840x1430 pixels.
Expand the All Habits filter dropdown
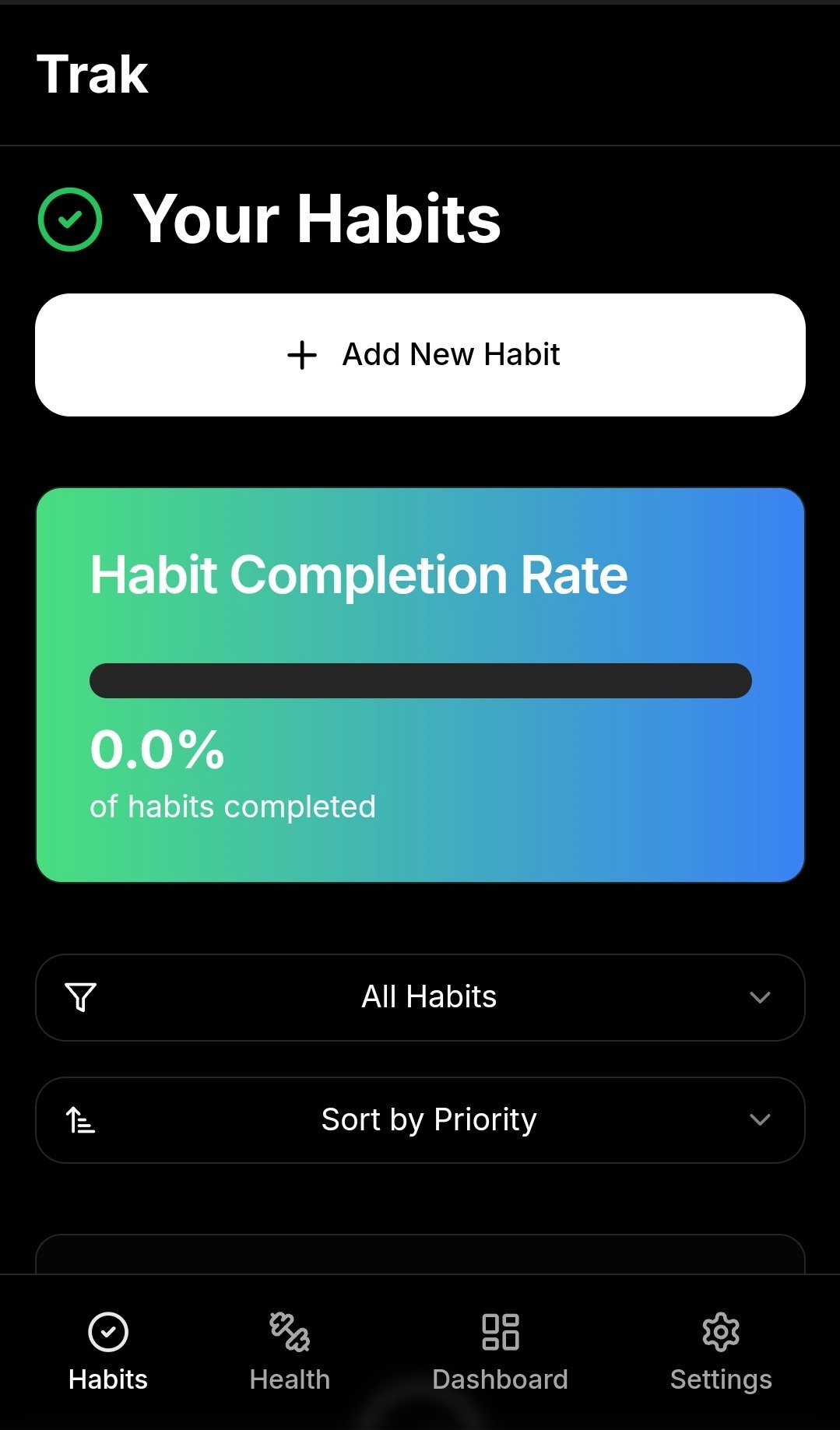420,997
